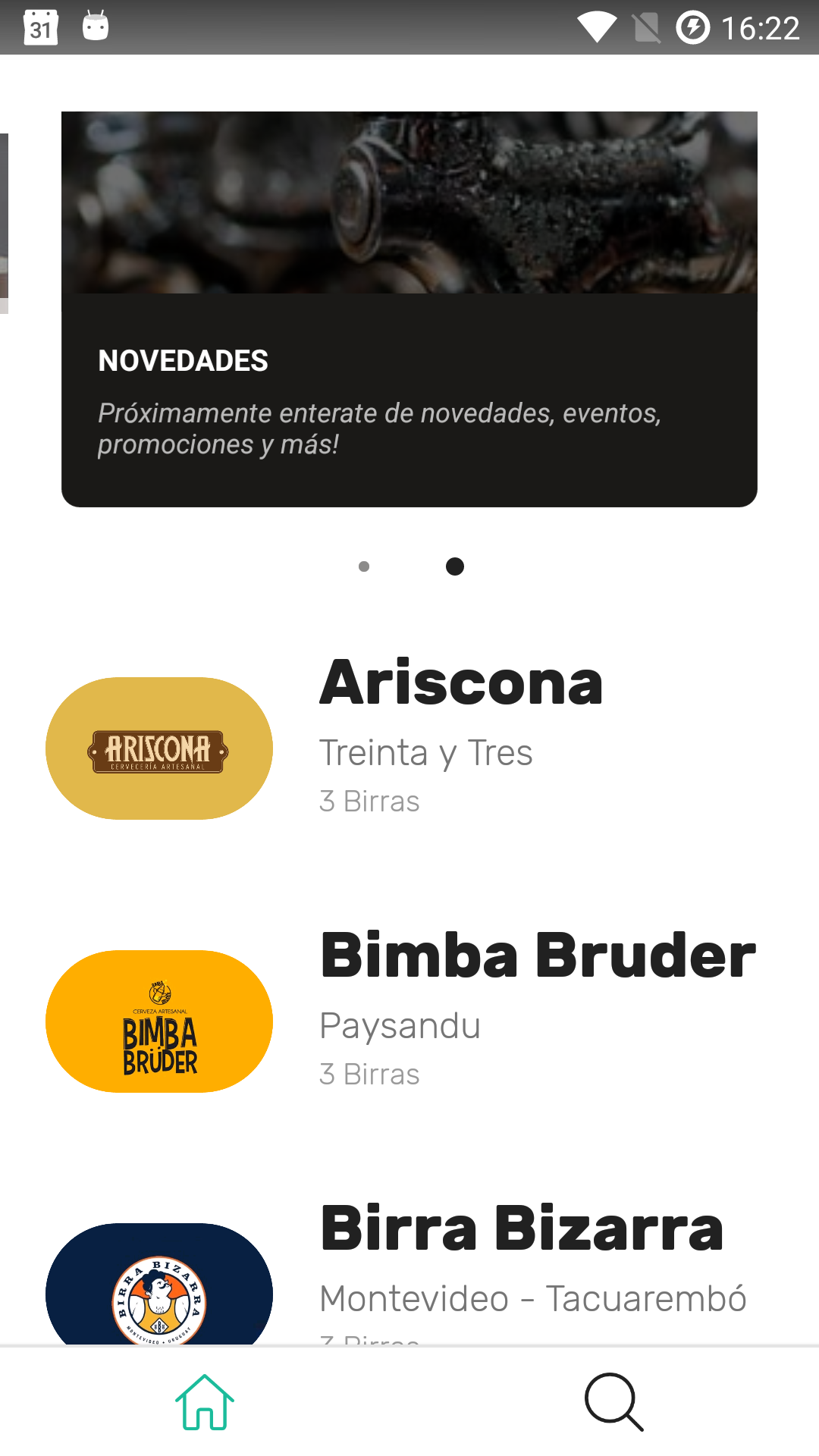Screen dimensions: 819x1456
Task: Open the Ariscona brewery entry
Action: 409,748
